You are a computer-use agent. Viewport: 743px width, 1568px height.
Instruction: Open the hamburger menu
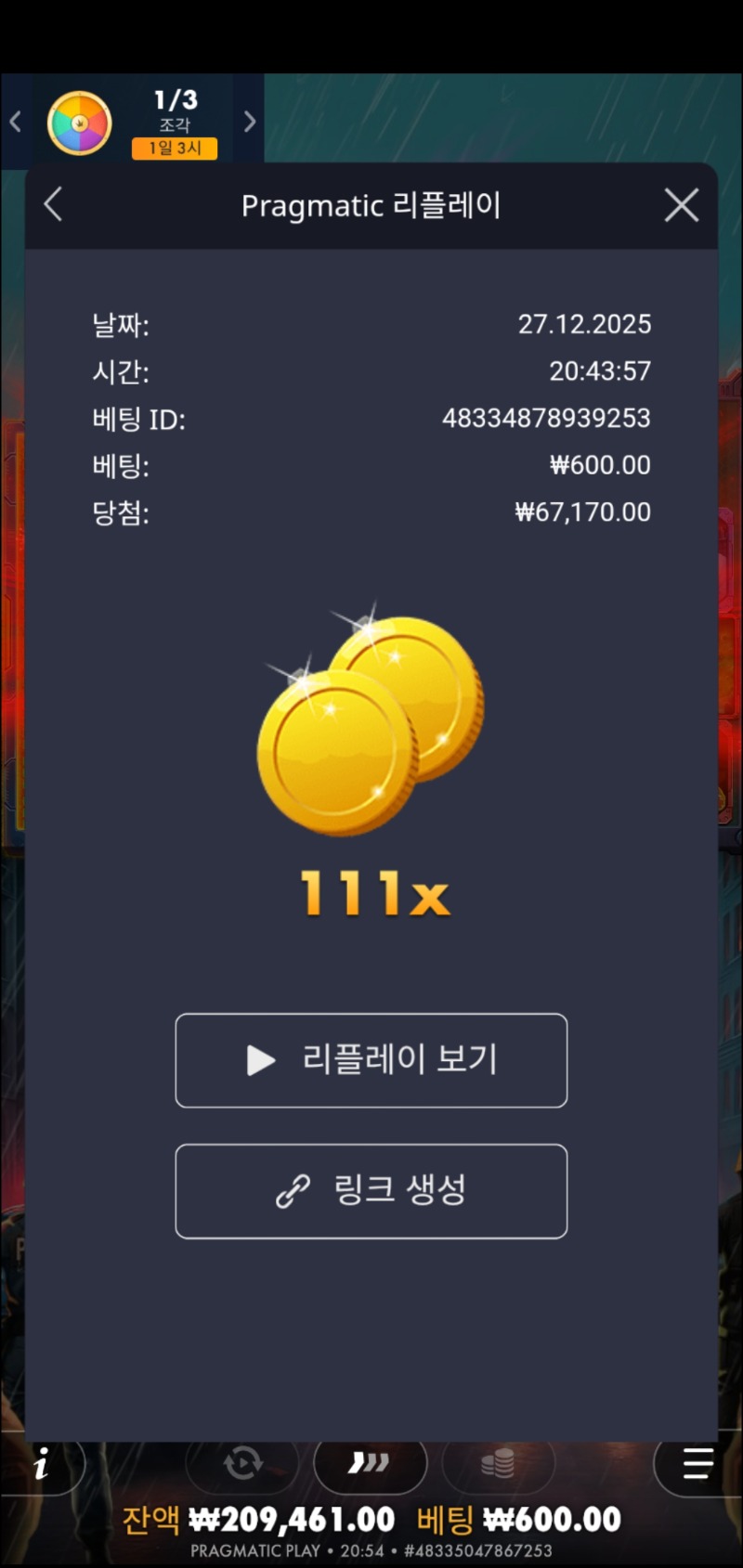coord(697,1464)
